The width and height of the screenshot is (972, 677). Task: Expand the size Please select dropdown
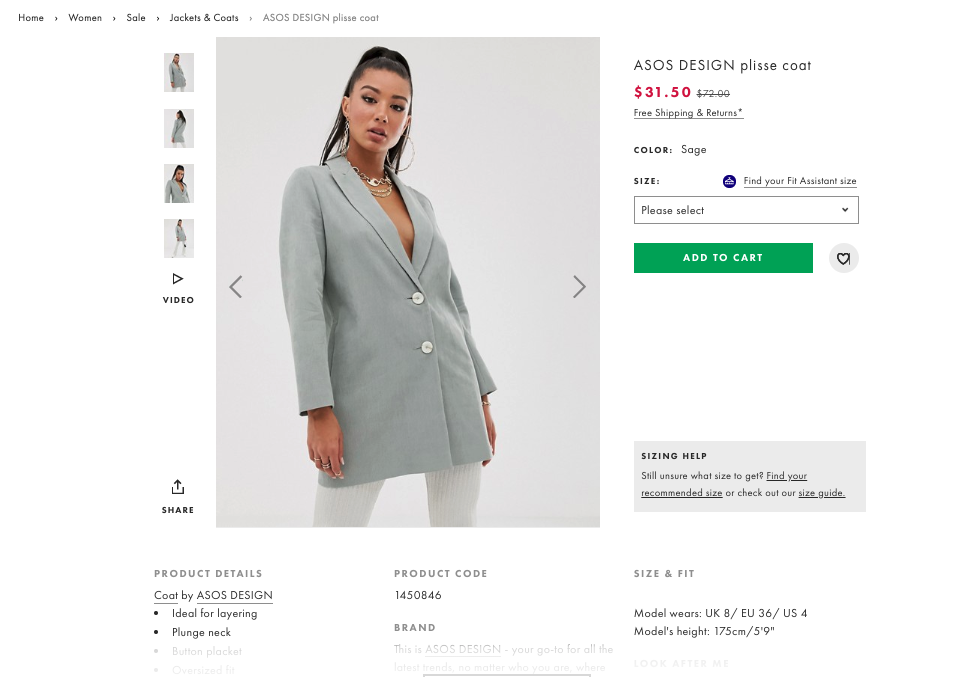coord(746,210)
